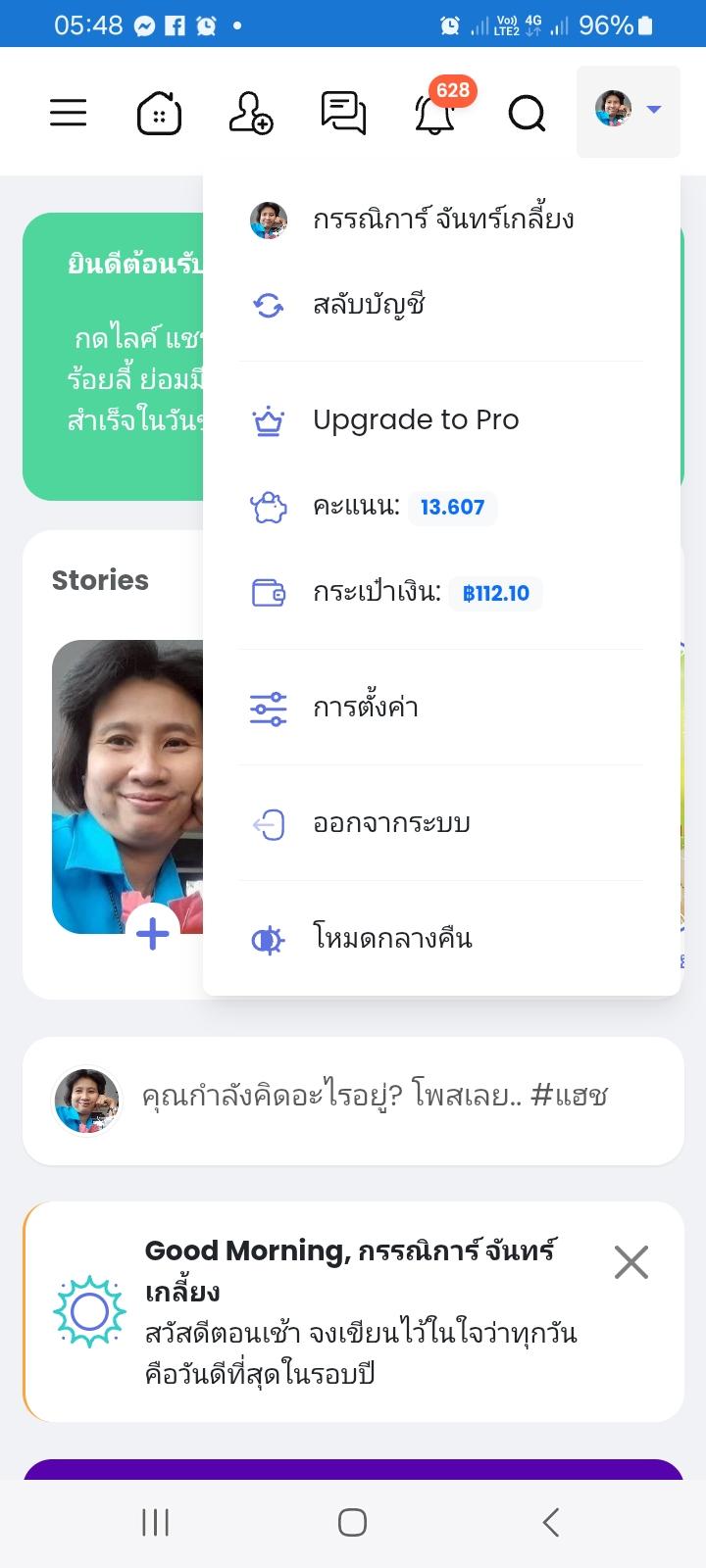706x1568 pixels.
Task: Collapse the profile avatar dropdown
Action: (x=629, y=111)
